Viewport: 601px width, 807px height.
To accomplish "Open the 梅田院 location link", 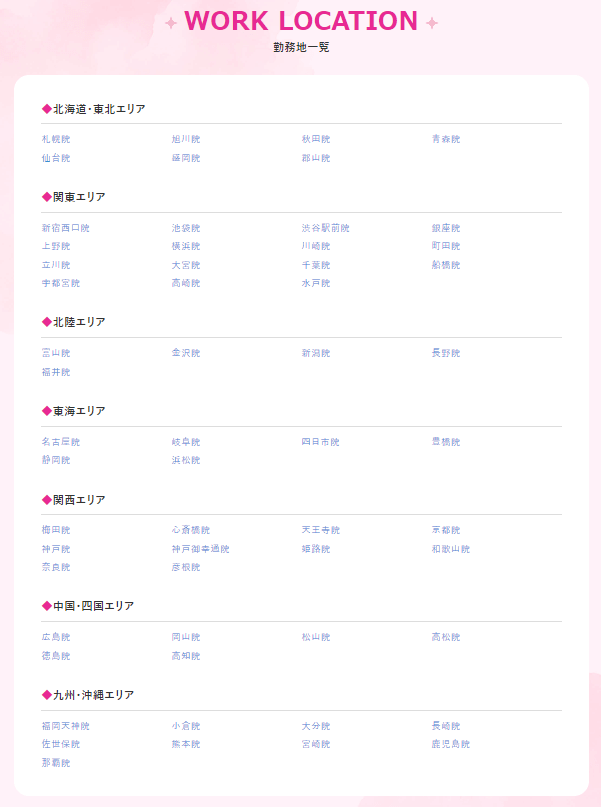I will pyautogui.click(x=56, y=530).
